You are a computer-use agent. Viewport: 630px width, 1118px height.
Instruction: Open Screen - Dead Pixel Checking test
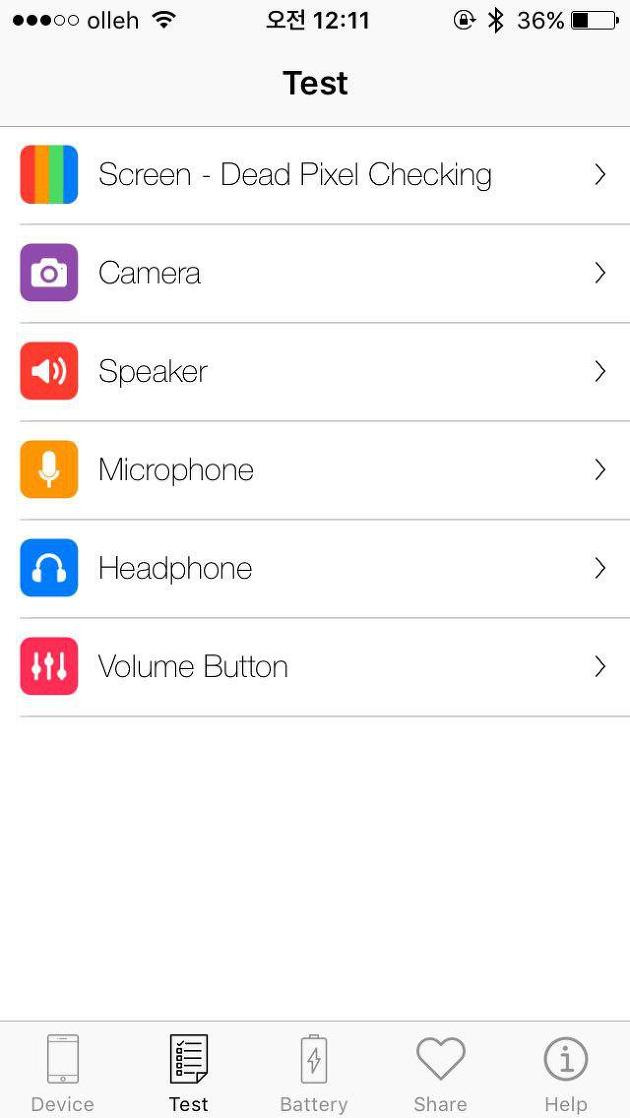click(x=315, y=175)
